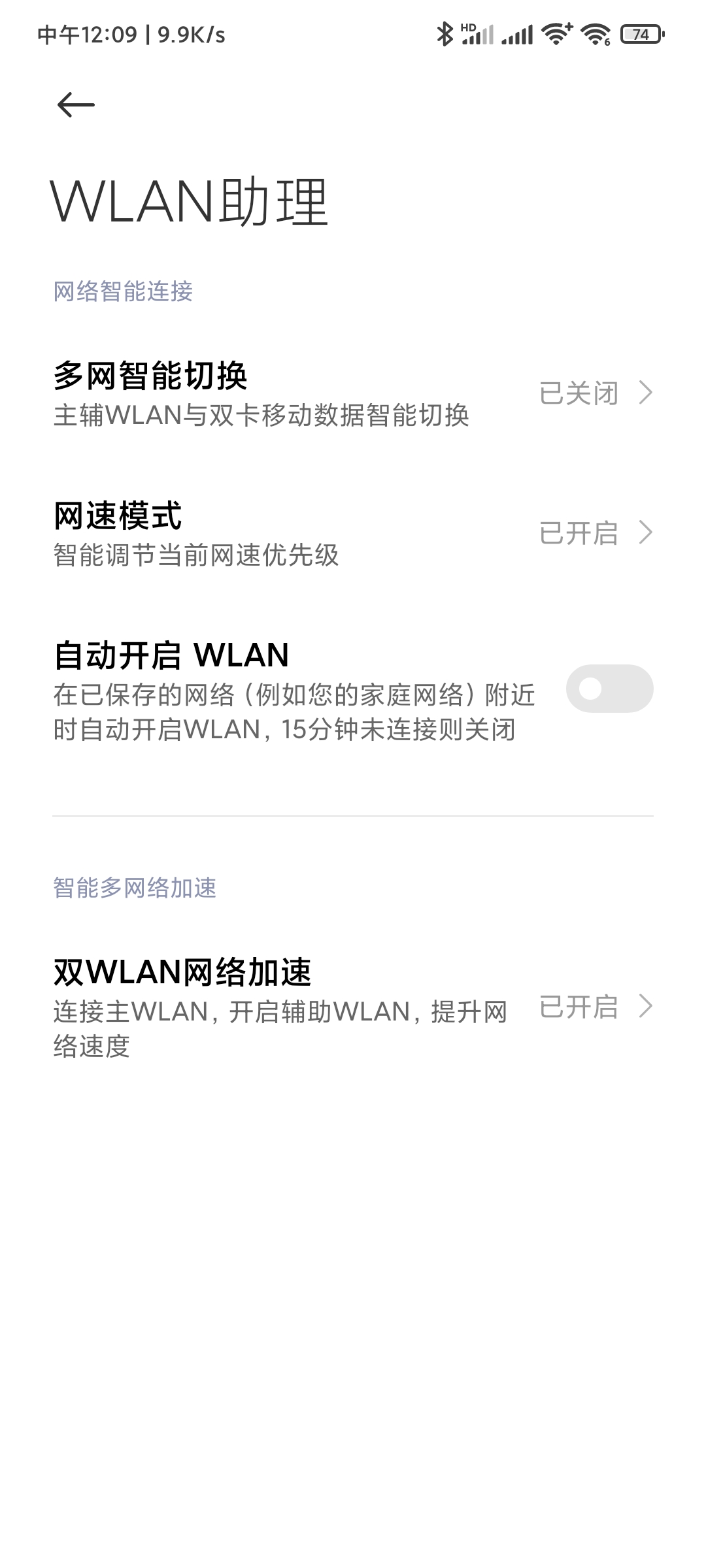Enable 自动开启 WLAN switch
The height and width of the screenshot is (1568, 706).
coord(609,689)
